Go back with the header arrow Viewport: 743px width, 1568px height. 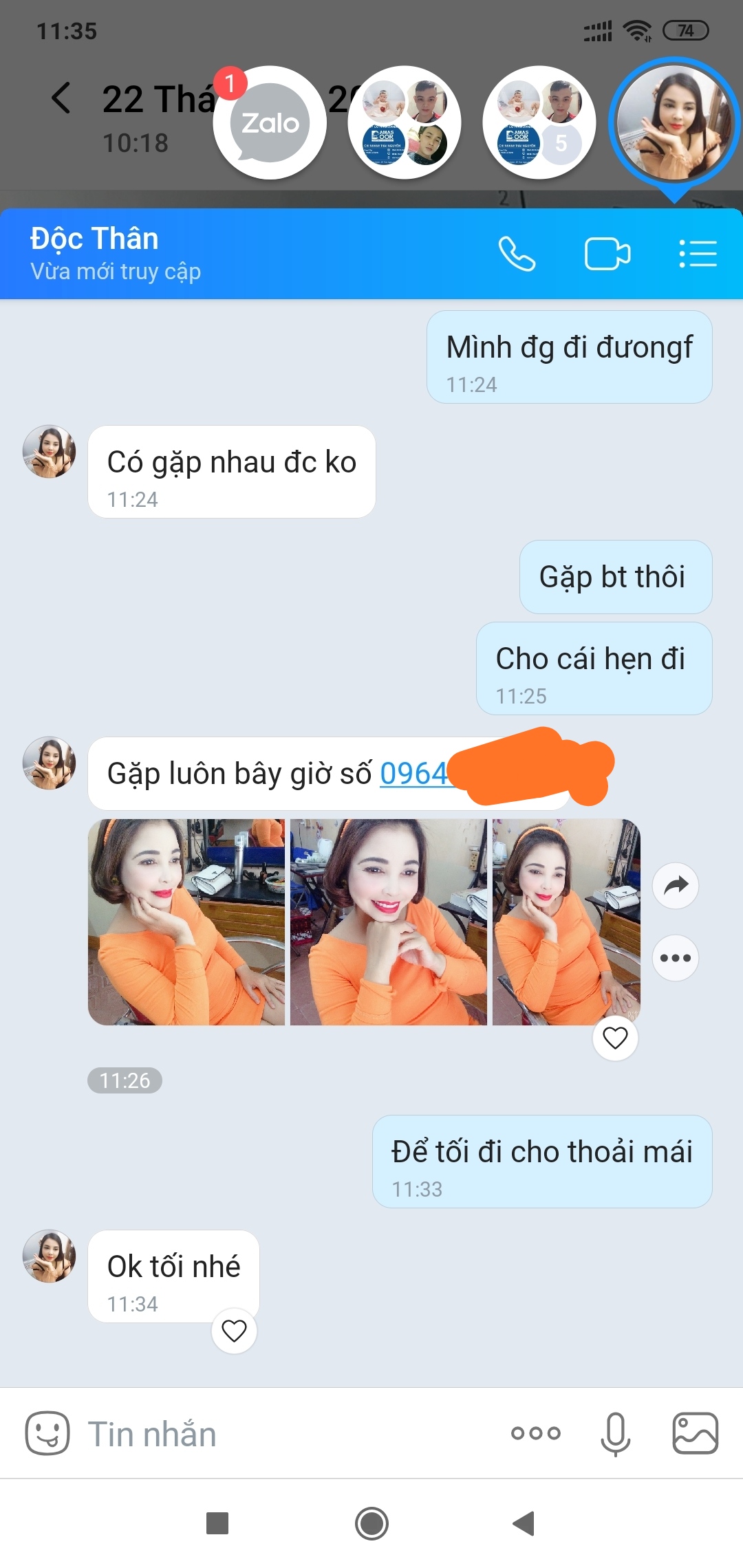pos(61,98)
